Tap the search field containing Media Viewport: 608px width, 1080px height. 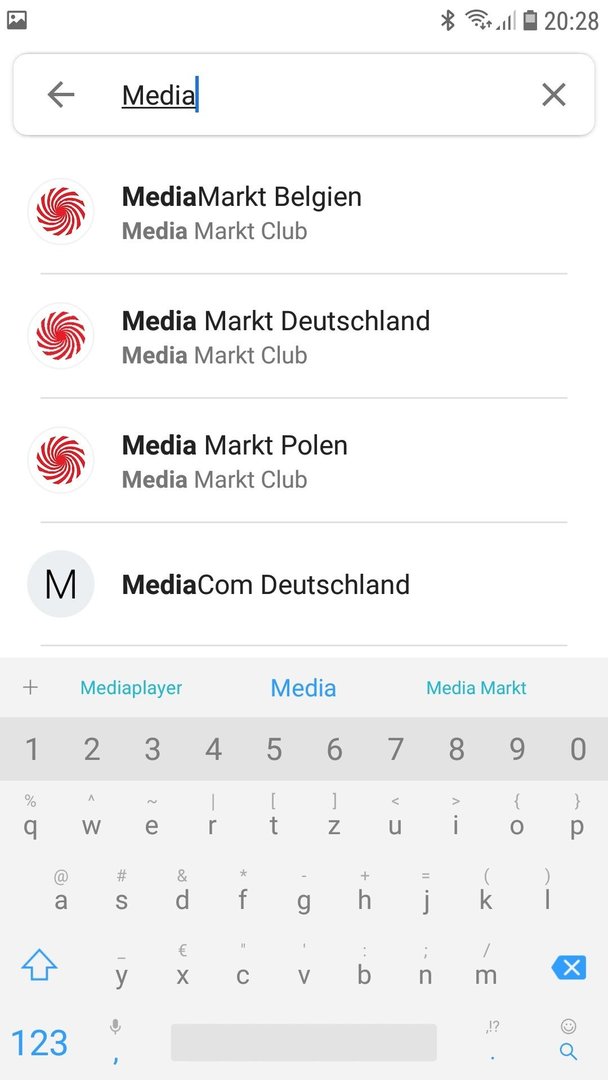304,94
